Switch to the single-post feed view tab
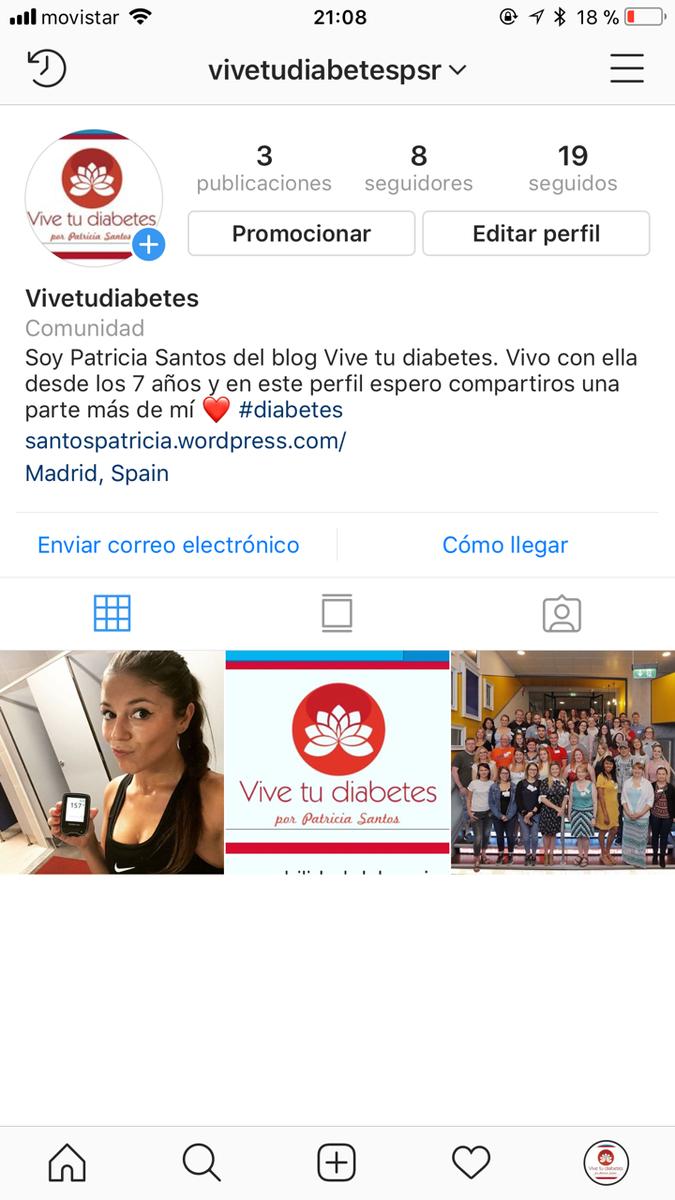Screen dimensions: 675x1200 pos(337,613)
